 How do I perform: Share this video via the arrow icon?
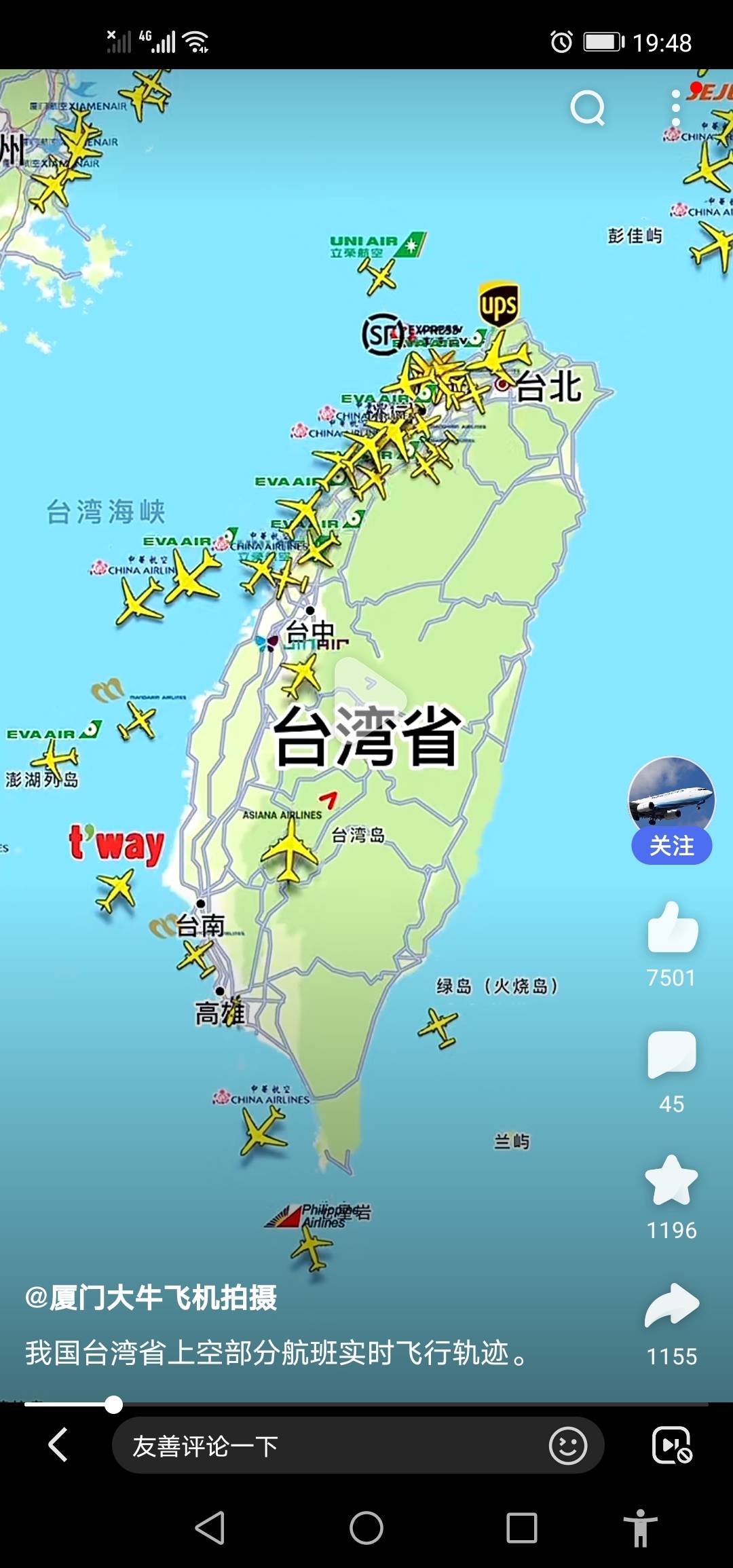(x=671, y=1305)
